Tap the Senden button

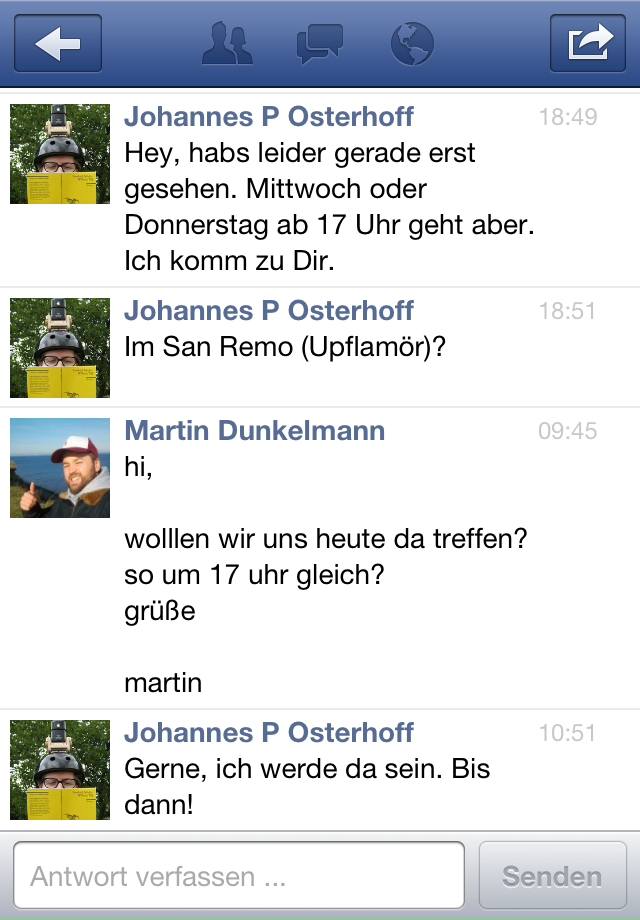[x=552, y=877]
